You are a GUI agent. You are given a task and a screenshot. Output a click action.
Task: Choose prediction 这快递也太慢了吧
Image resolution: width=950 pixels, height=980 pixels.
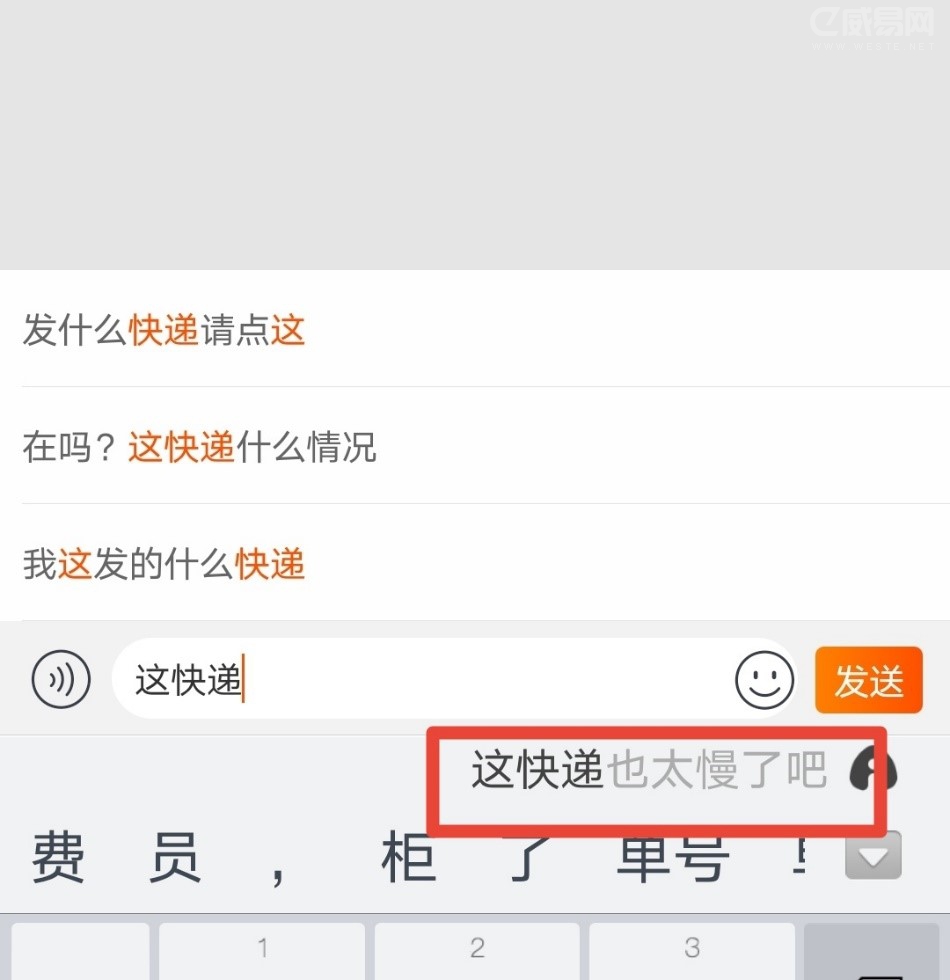650,771
